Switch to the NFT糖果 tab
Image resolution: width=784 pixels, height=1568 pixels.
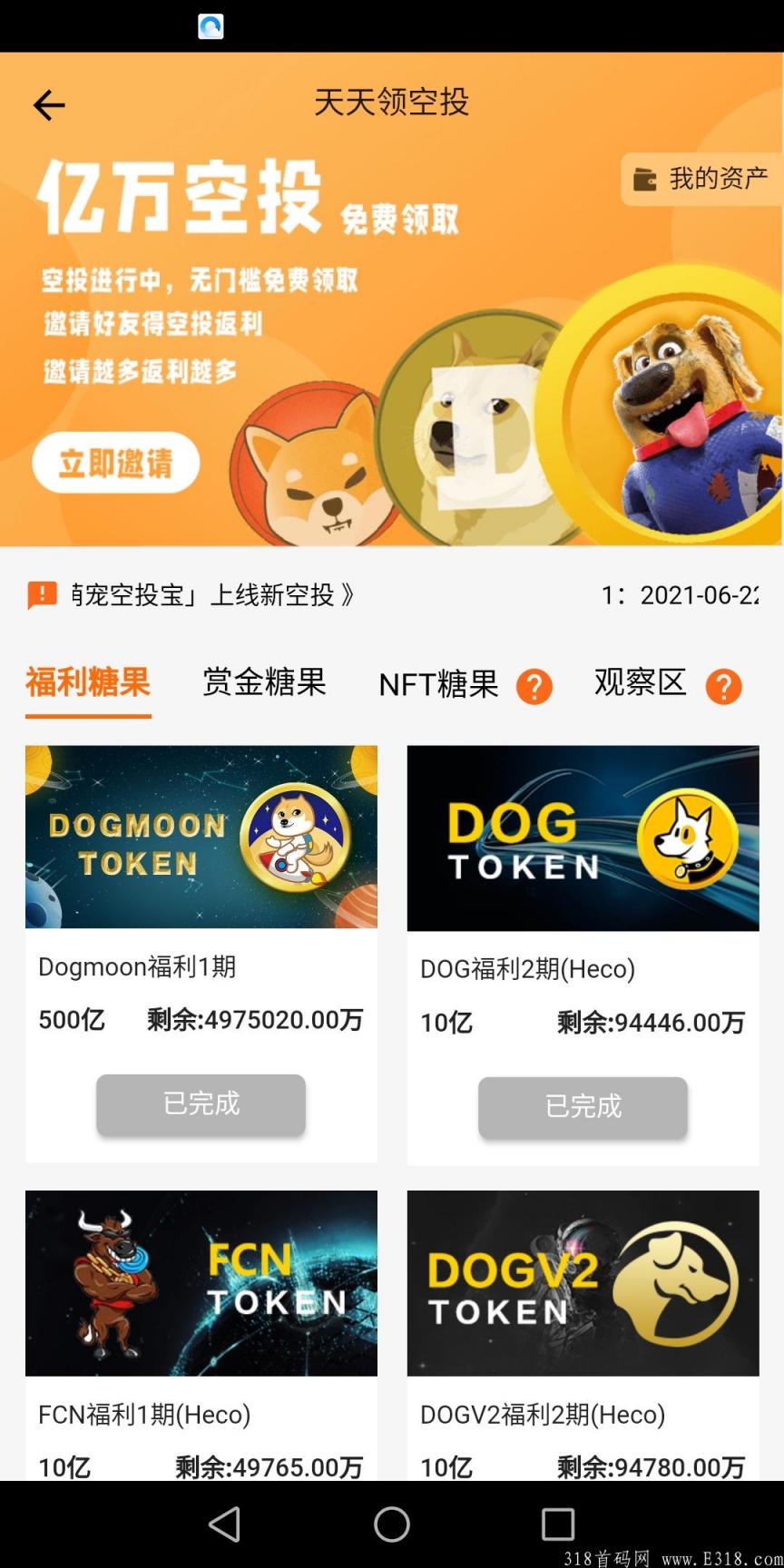point(438,684)
